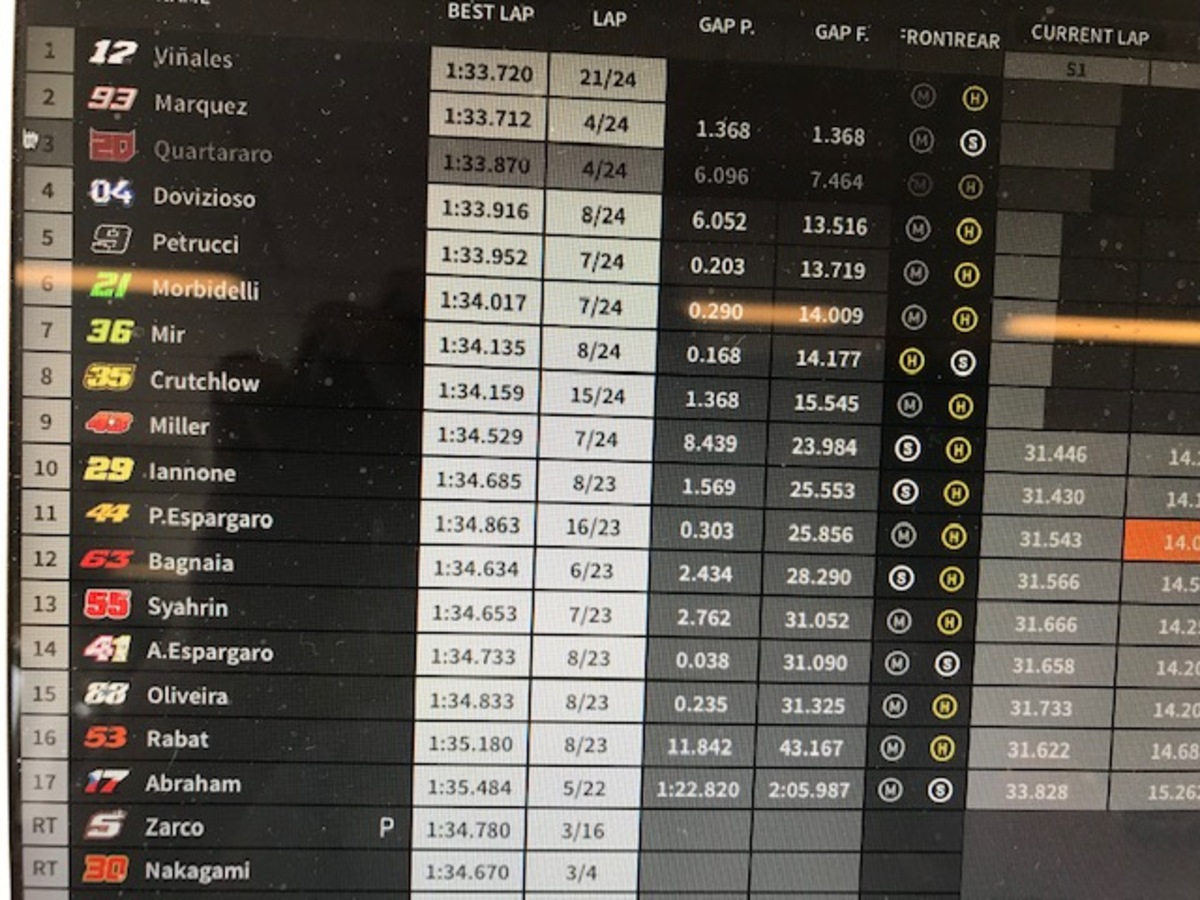The image size is (1200, 900).
Task: Select Dovizioso's timing row
Action: pos(203,197)
